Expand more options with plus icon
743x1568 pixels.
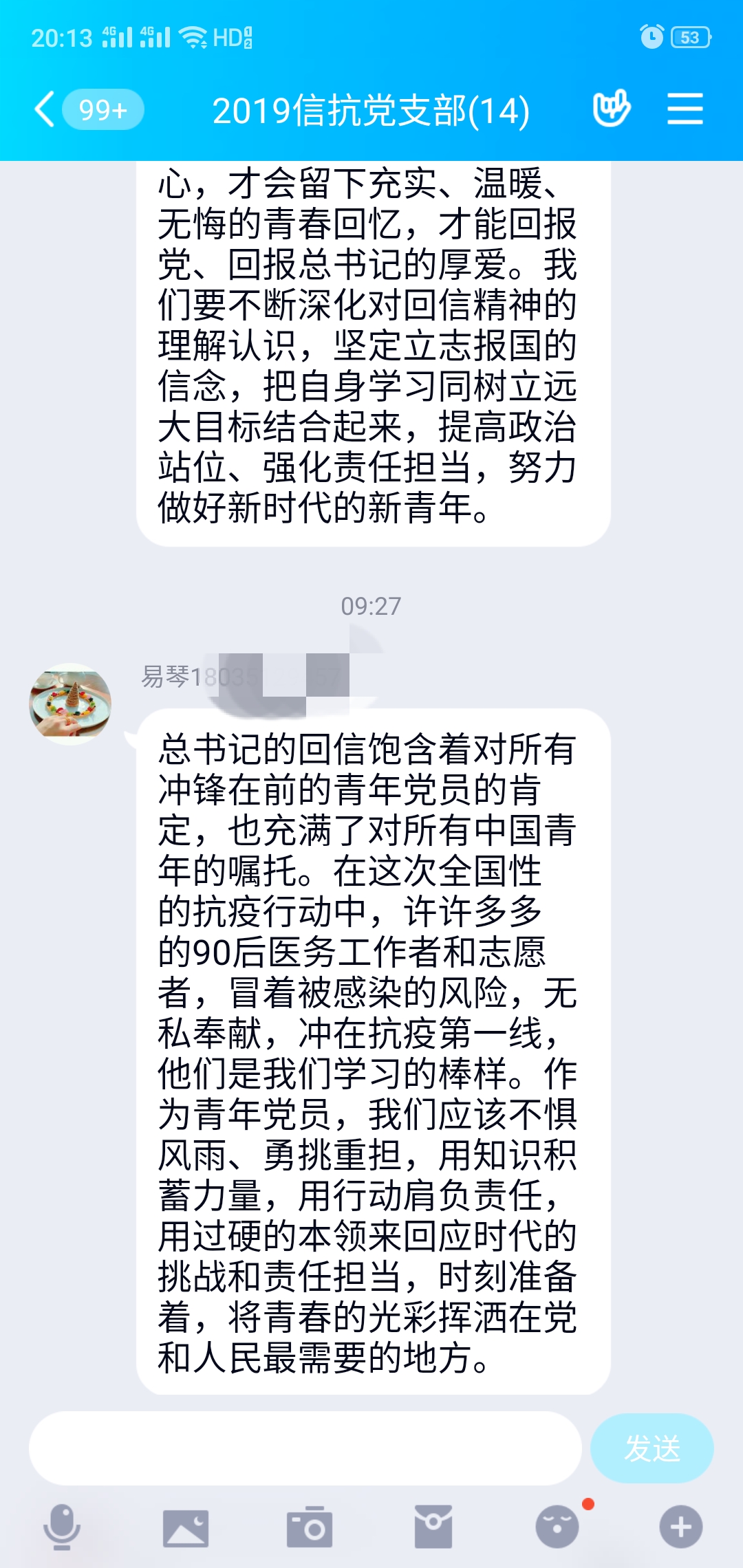pyautogui.click(x=680, y=1527)
